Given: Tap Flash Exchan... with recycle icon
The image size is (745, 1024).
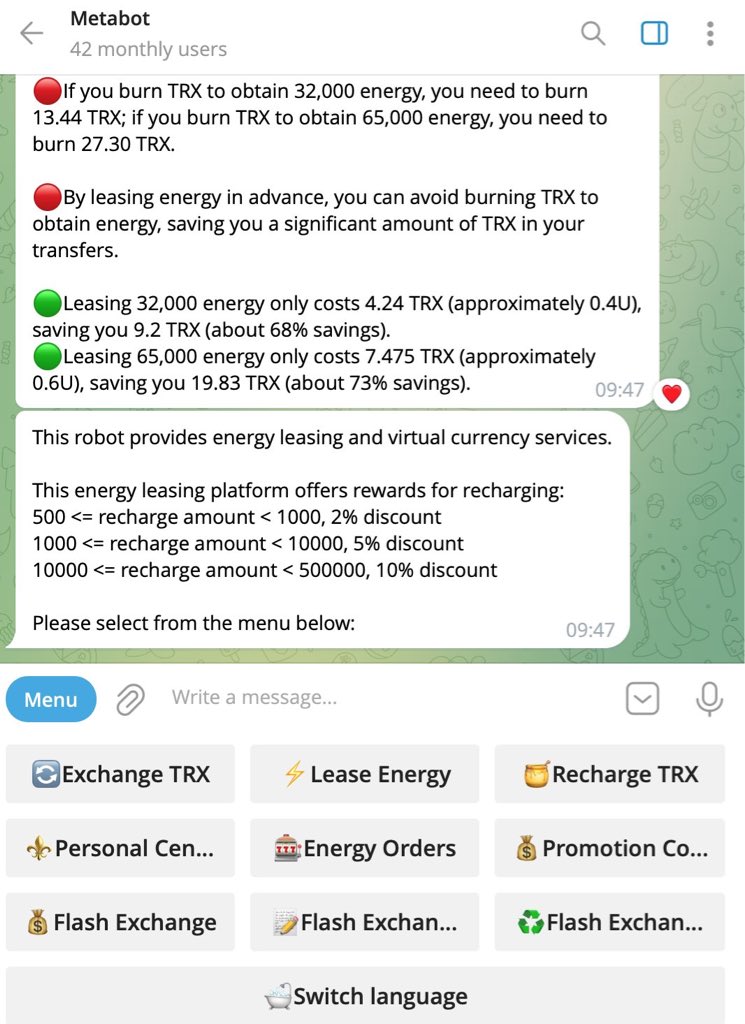Looking at the screenshot, I should 610,922.
